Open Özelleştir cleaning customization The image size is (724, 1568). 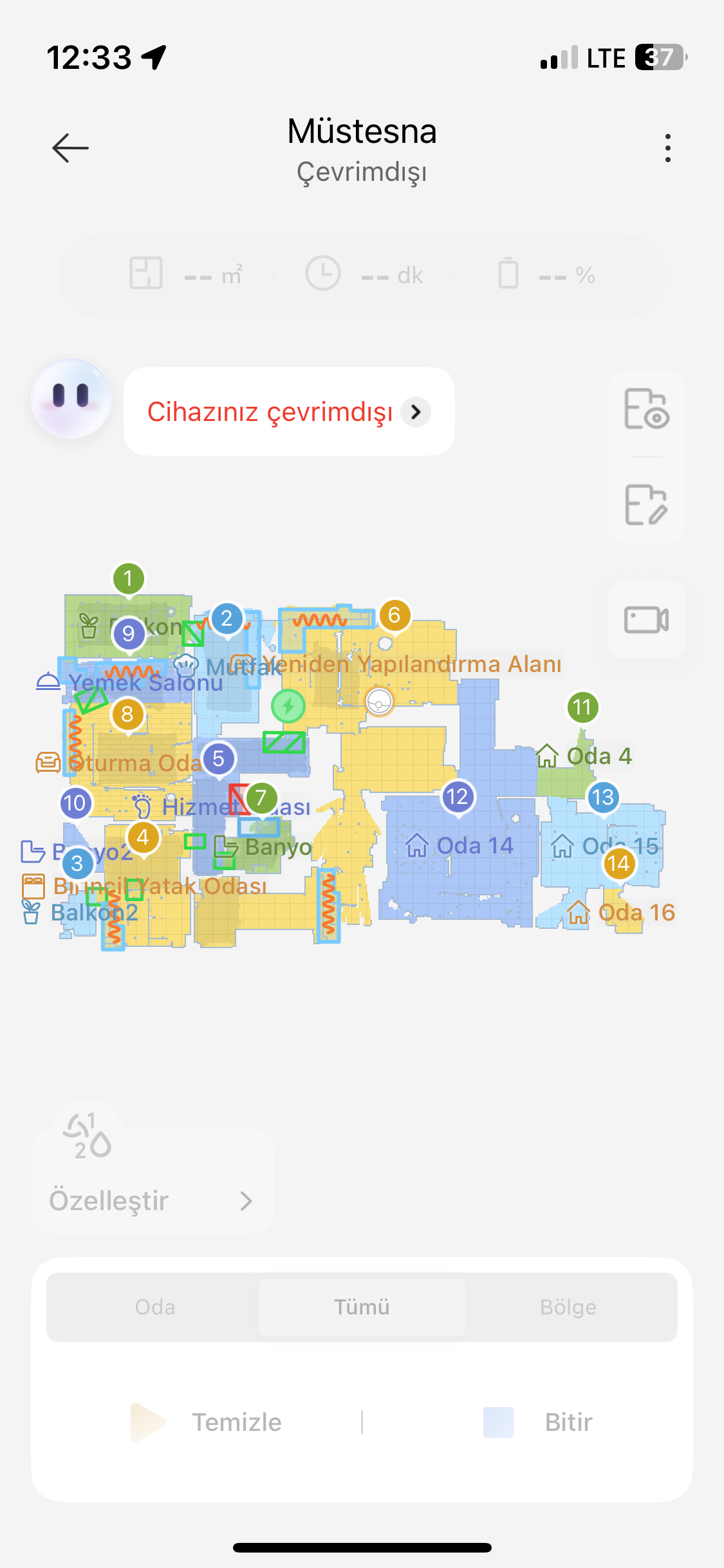coord(153,1200)
